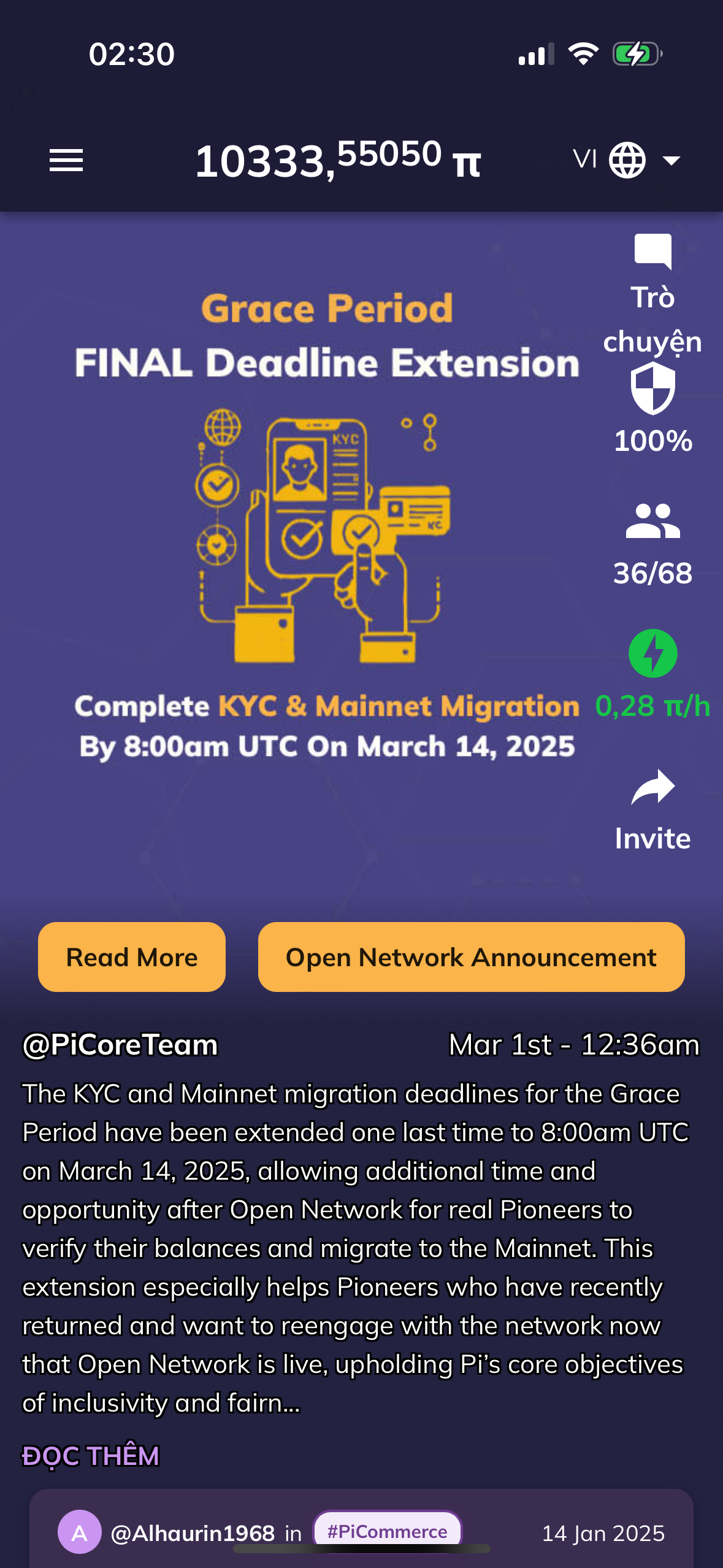Tap the Invite share arrow
723x1568 pixels.
pos(652,788)
